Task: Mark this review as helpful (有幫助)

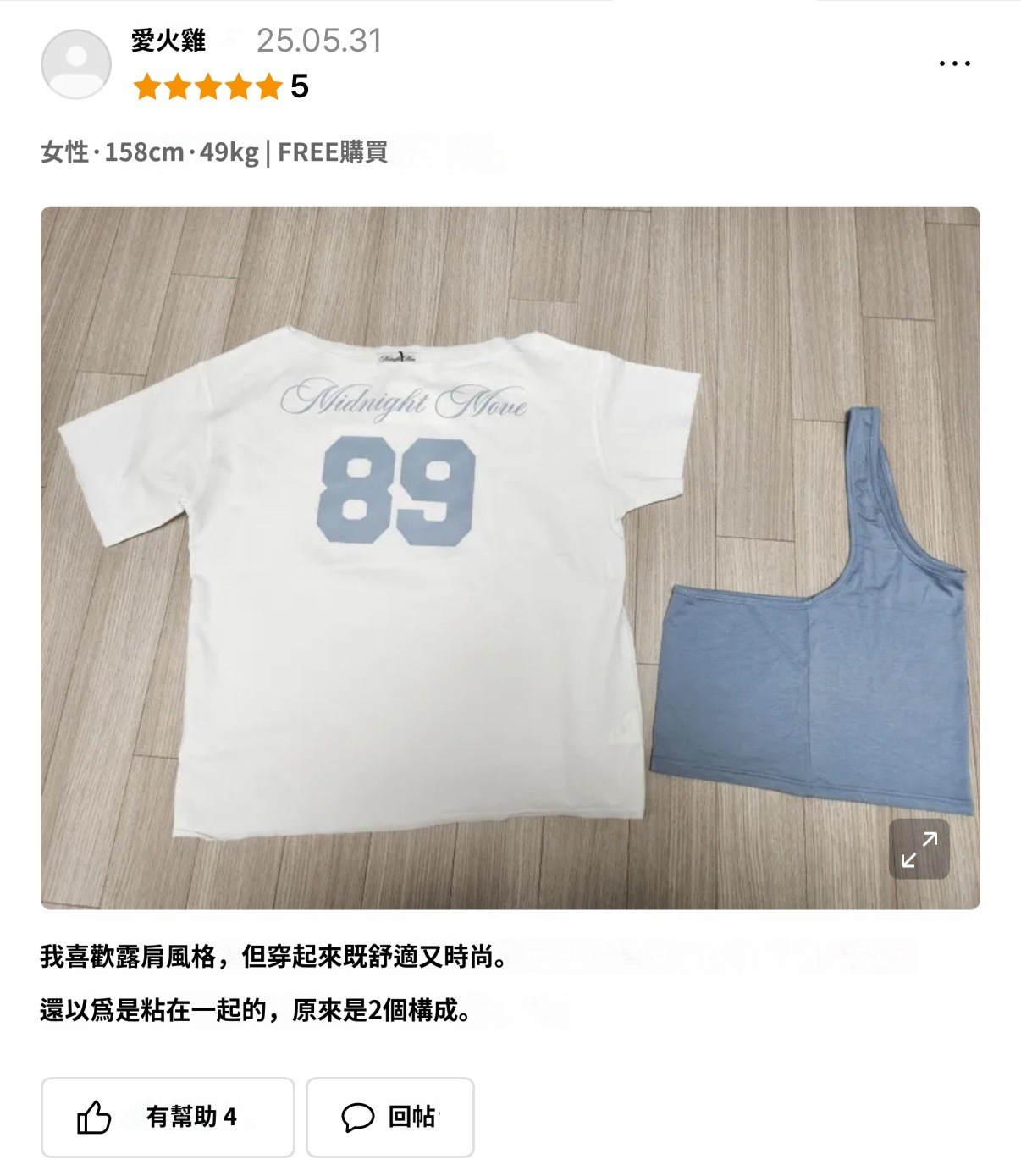Action: tap(168, 1117)
